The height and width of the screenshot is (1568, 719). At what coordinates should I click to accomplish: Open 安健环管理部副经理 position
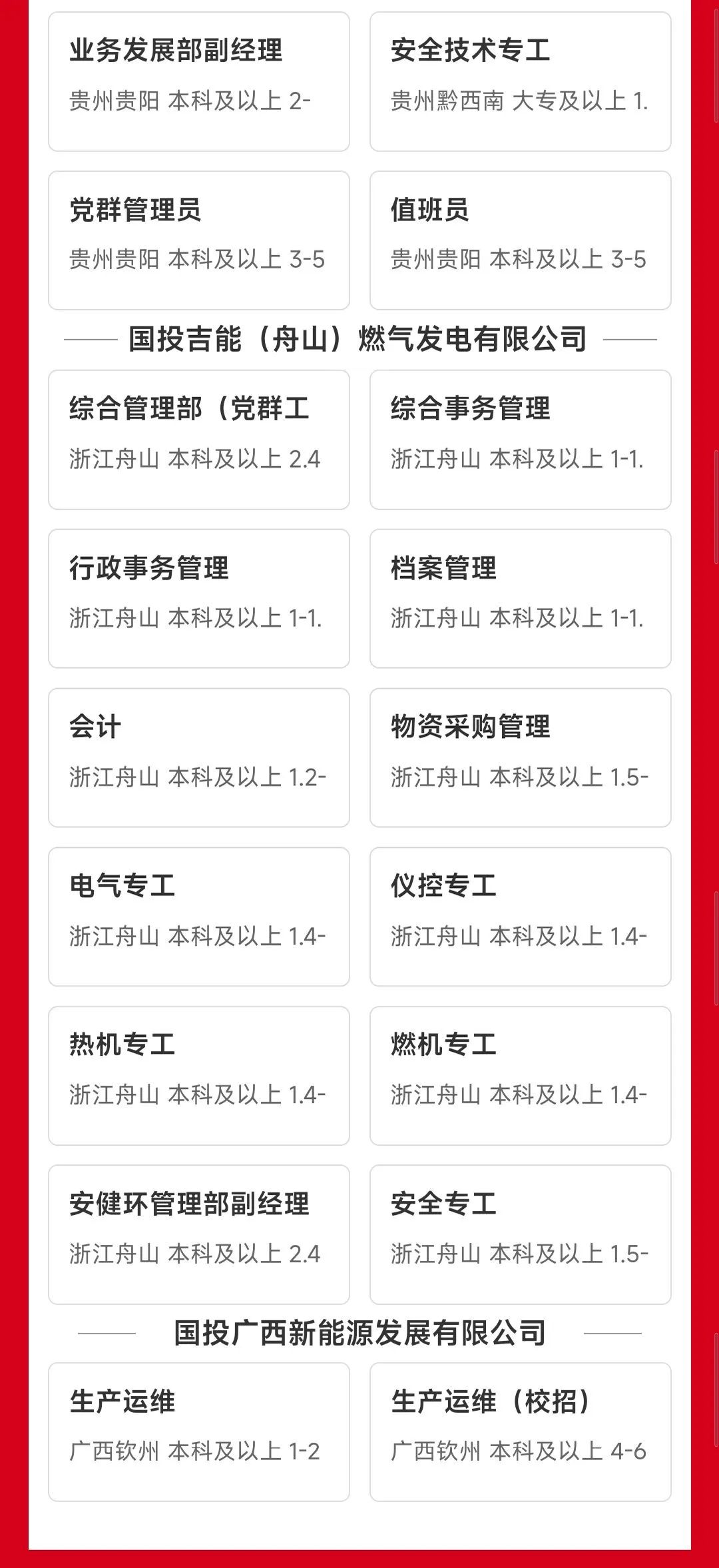tap(199, 1234)
